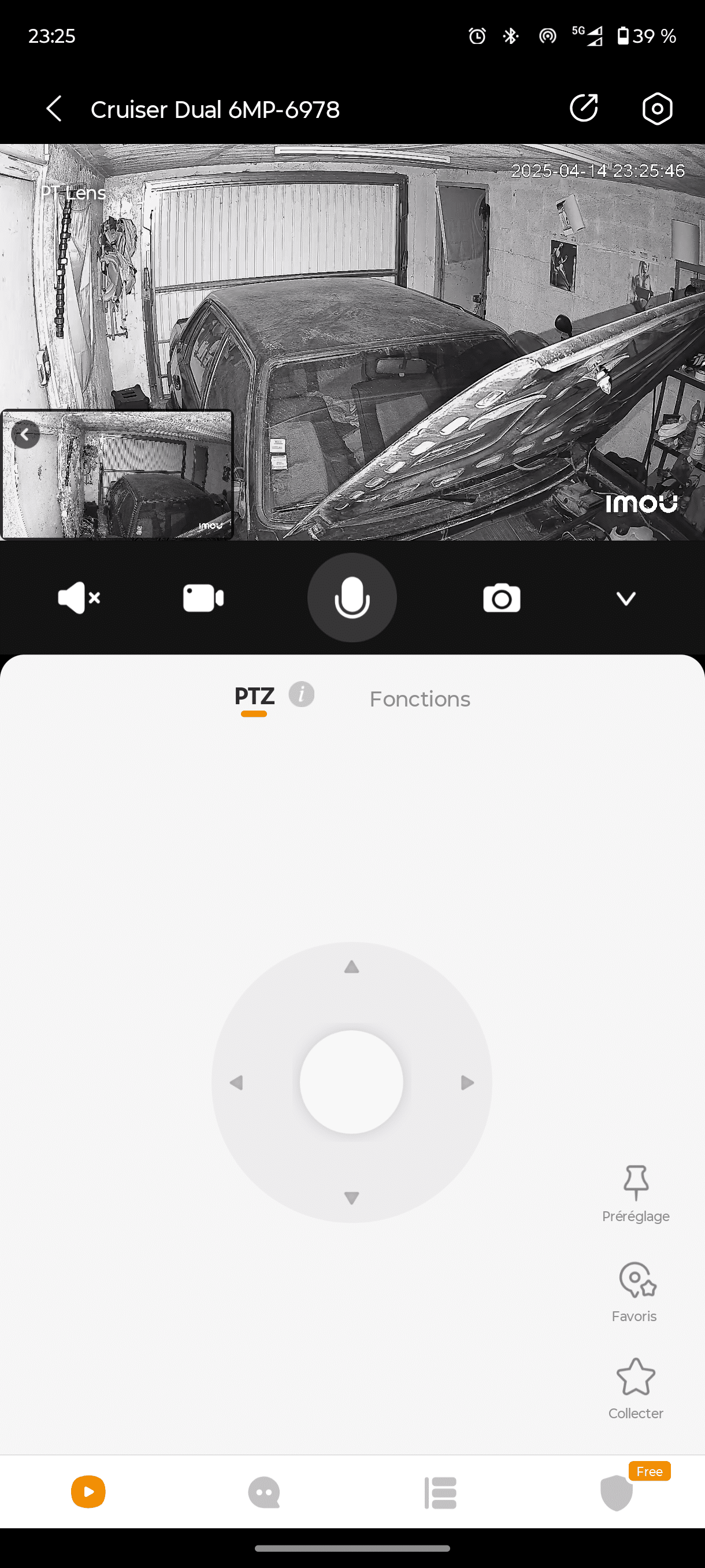Viewport: 705px width, 1568px height.
Task: Show PTZ info icon
Action: [x=301, y=694]
